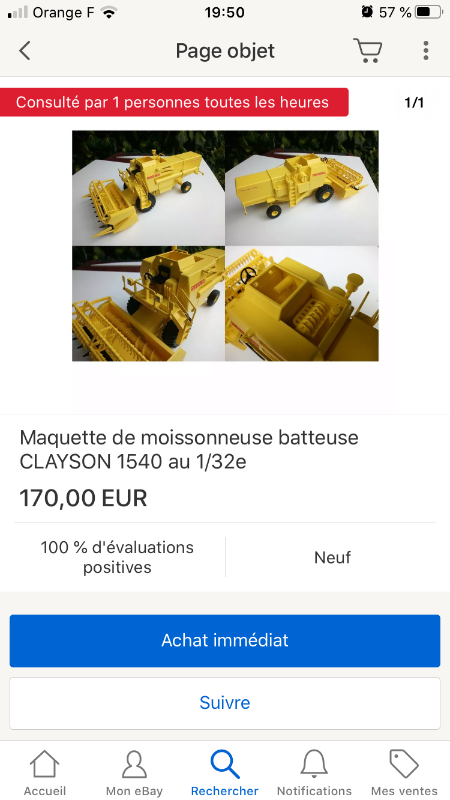Open the CLAYSON combine harvester photo
This screenshot has width=450, height=800.
(225, 245)
